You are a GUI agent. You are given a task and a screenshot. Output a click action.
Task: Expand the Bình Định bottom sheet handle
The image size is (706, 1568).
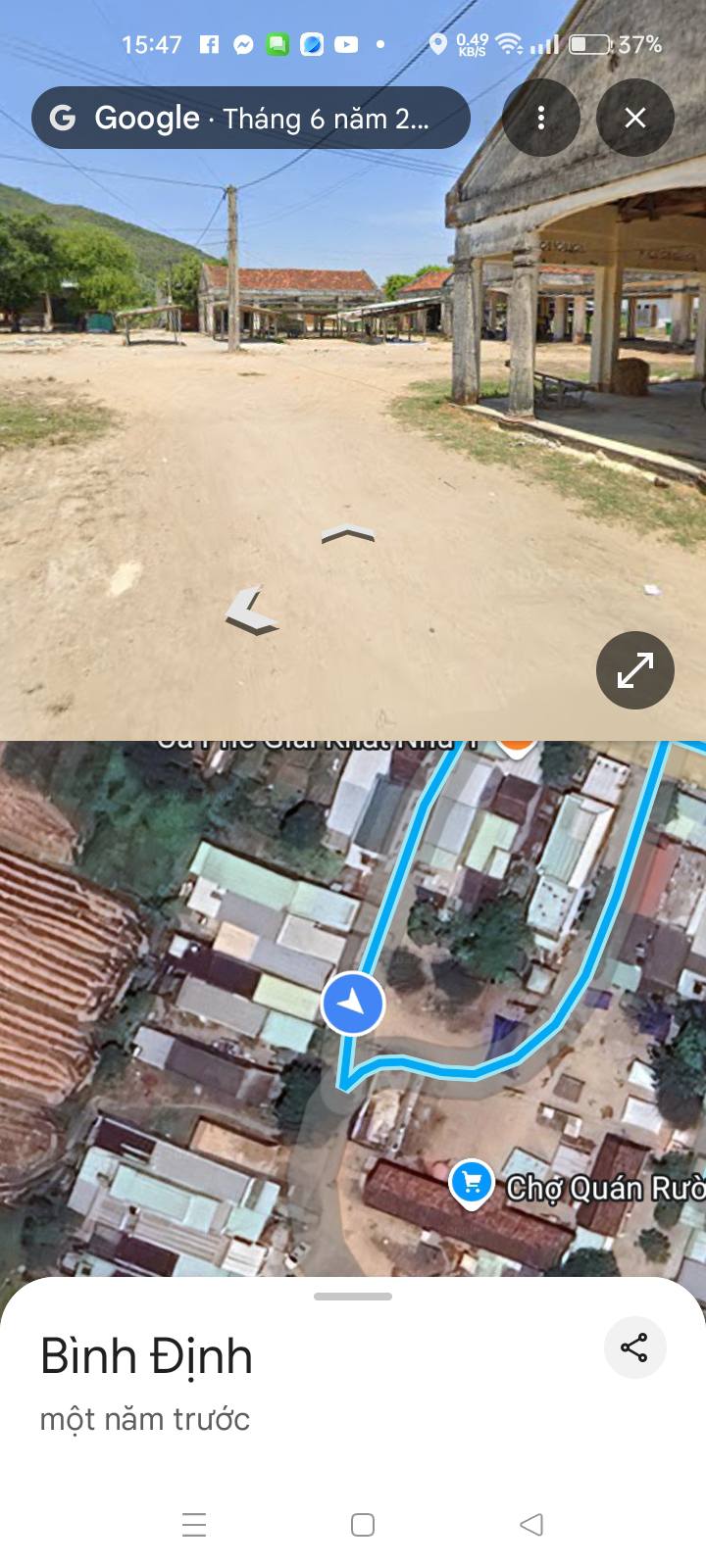353,1296
